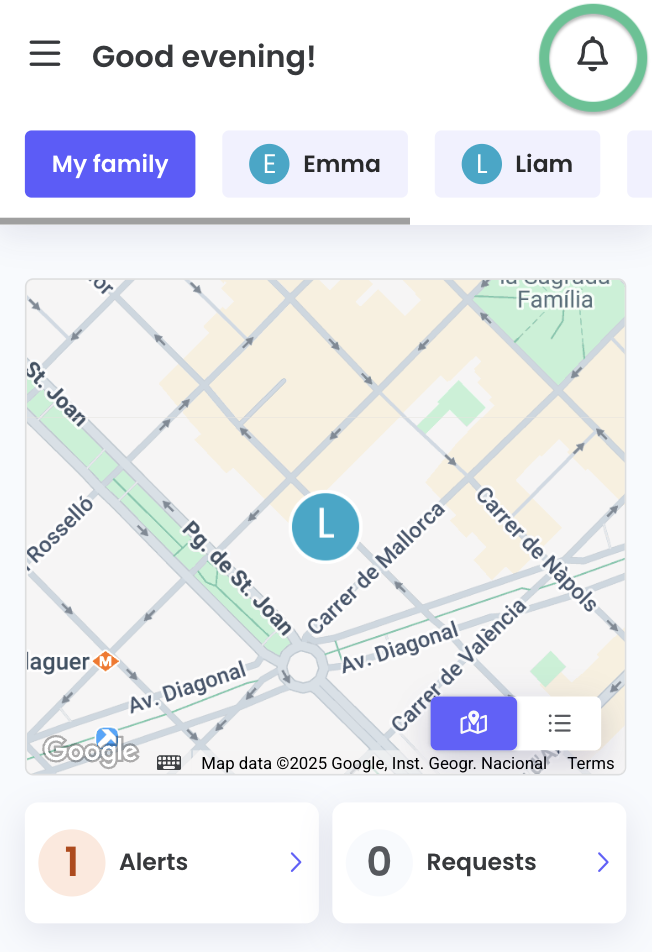Switch to Liam's profile tab
Viewport: 652px width, 952px height.
tap(517, 164)
